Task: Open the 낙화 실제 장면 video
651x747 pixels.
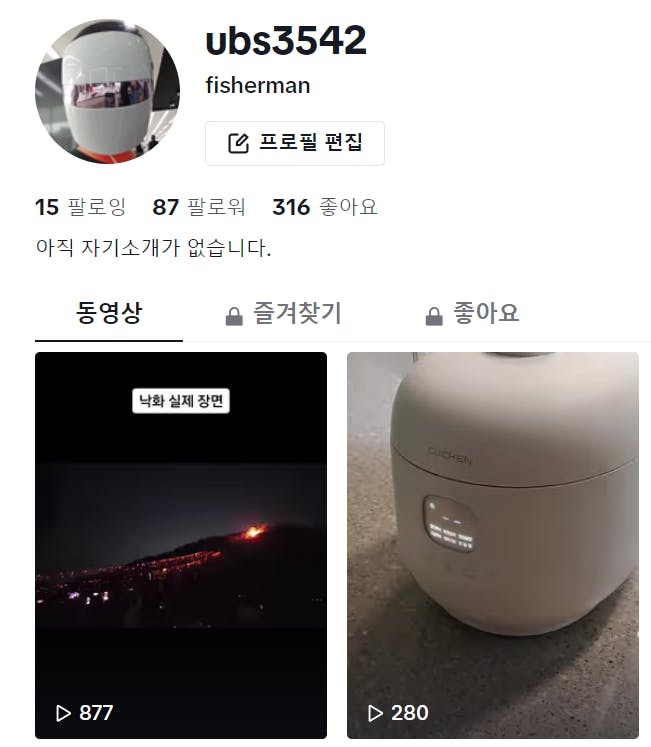Action: (x=181, y=545)
